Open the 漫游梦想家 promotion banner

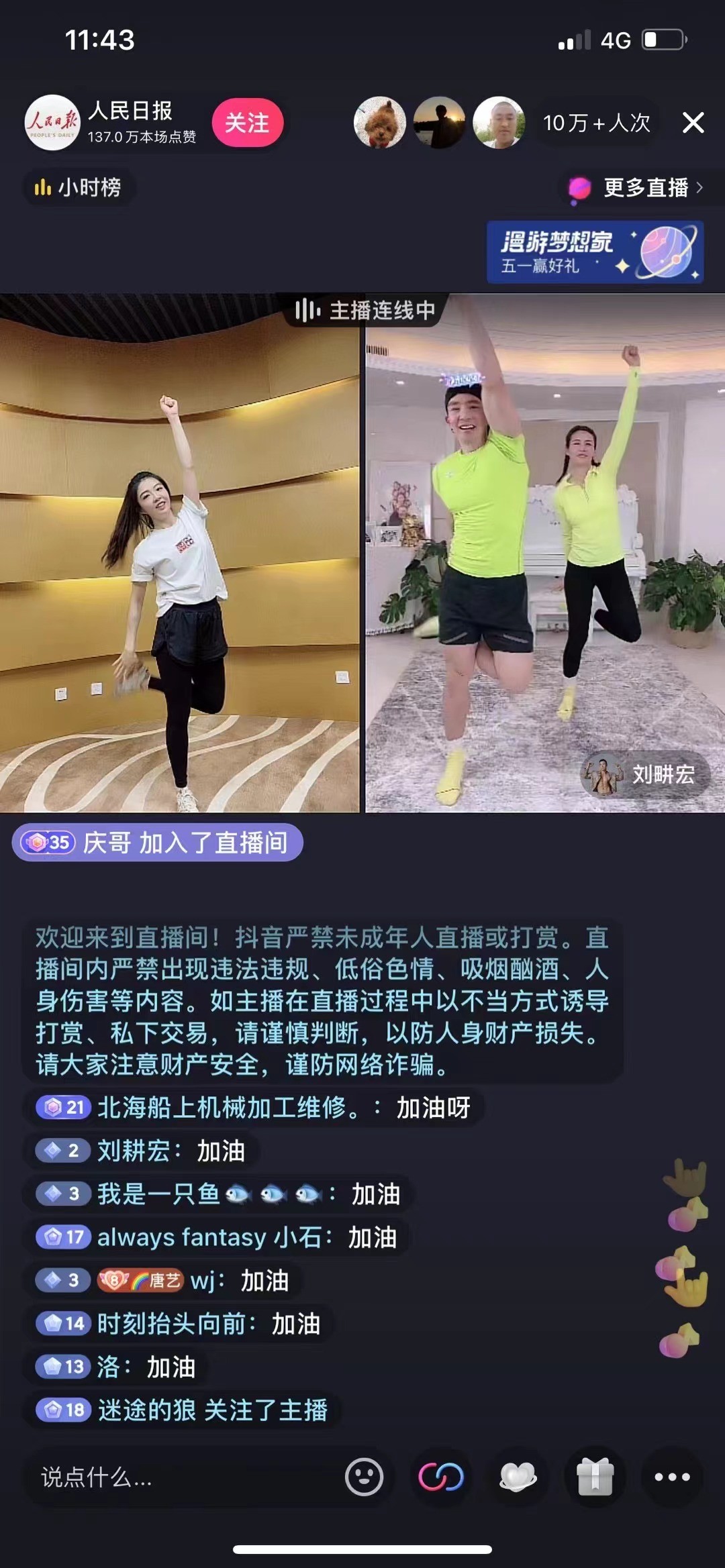(595, 252)
